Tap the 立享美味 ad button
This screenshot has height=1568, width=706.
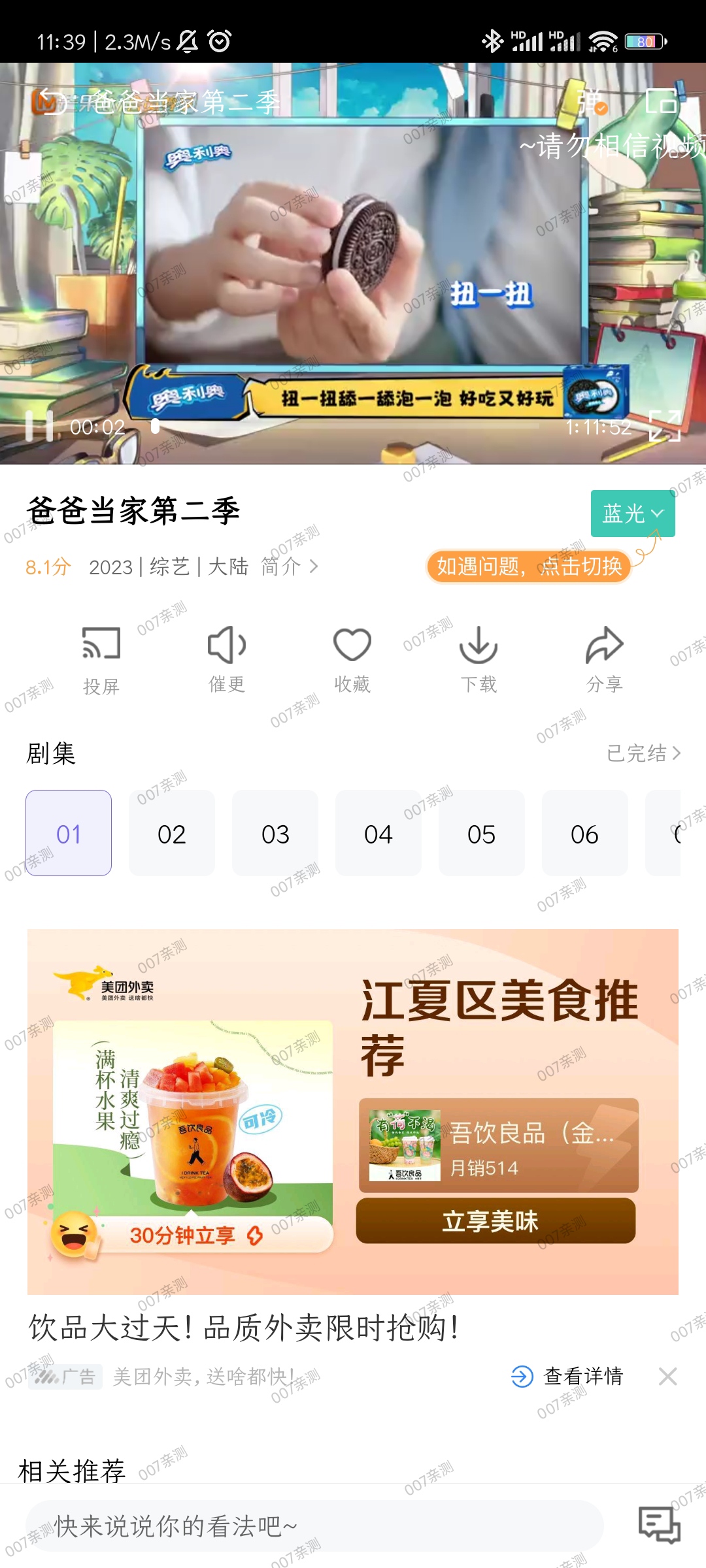[x=496, y=1221]
